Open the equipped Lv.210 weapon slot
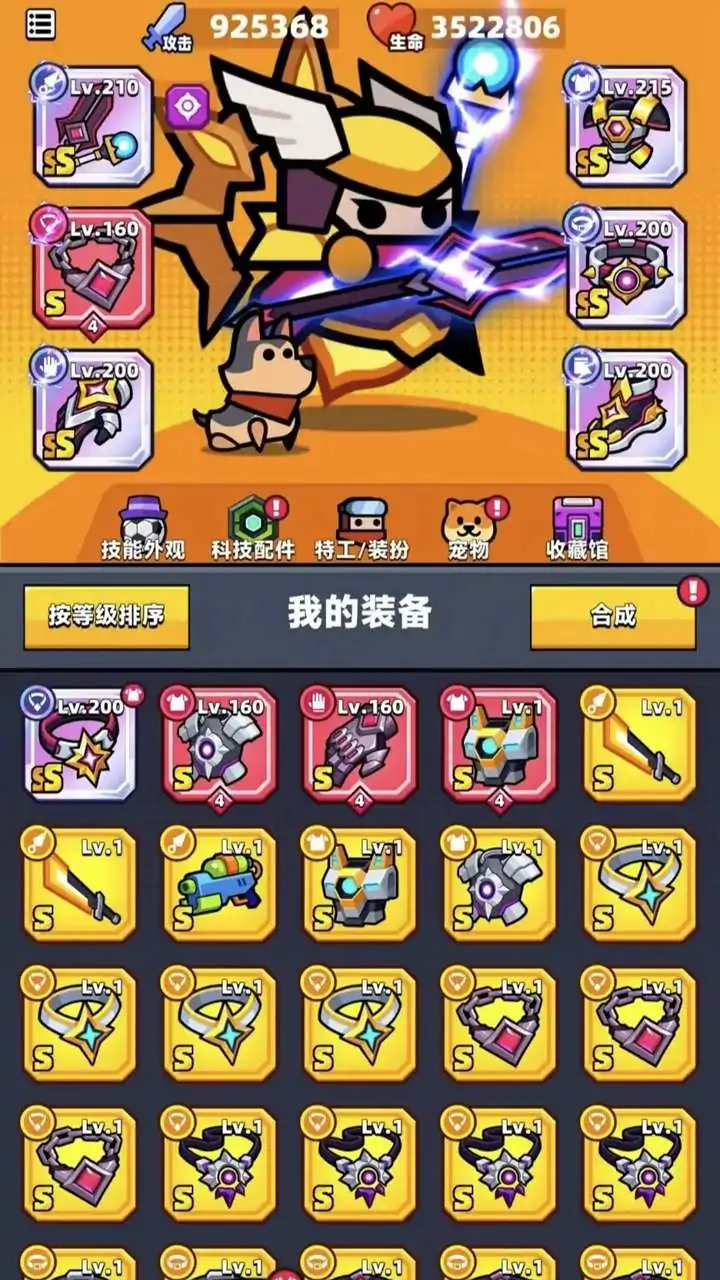Screen dimensions: 720x1280 [93, 127]
